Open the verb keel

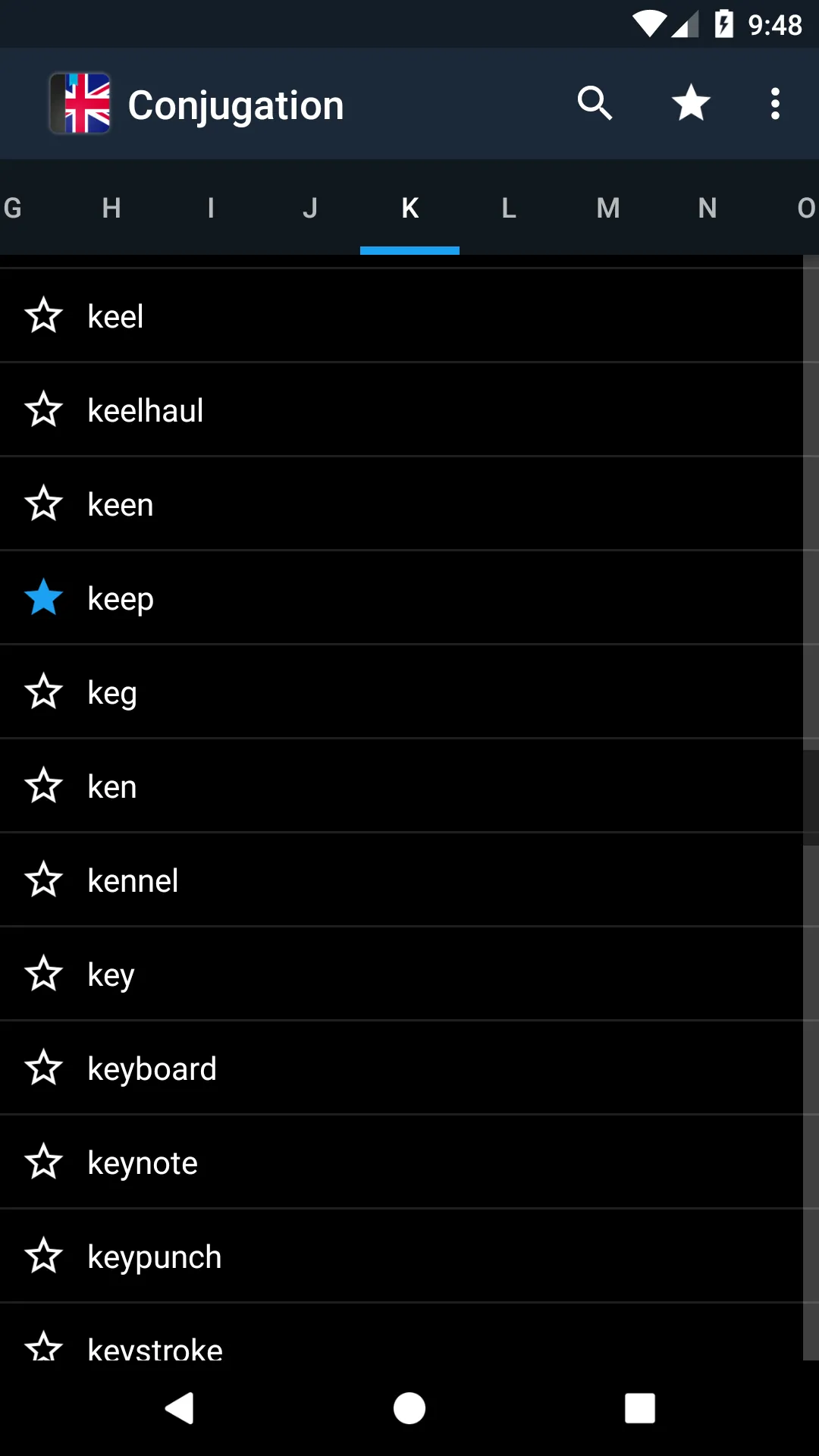(x=303, y=315)
